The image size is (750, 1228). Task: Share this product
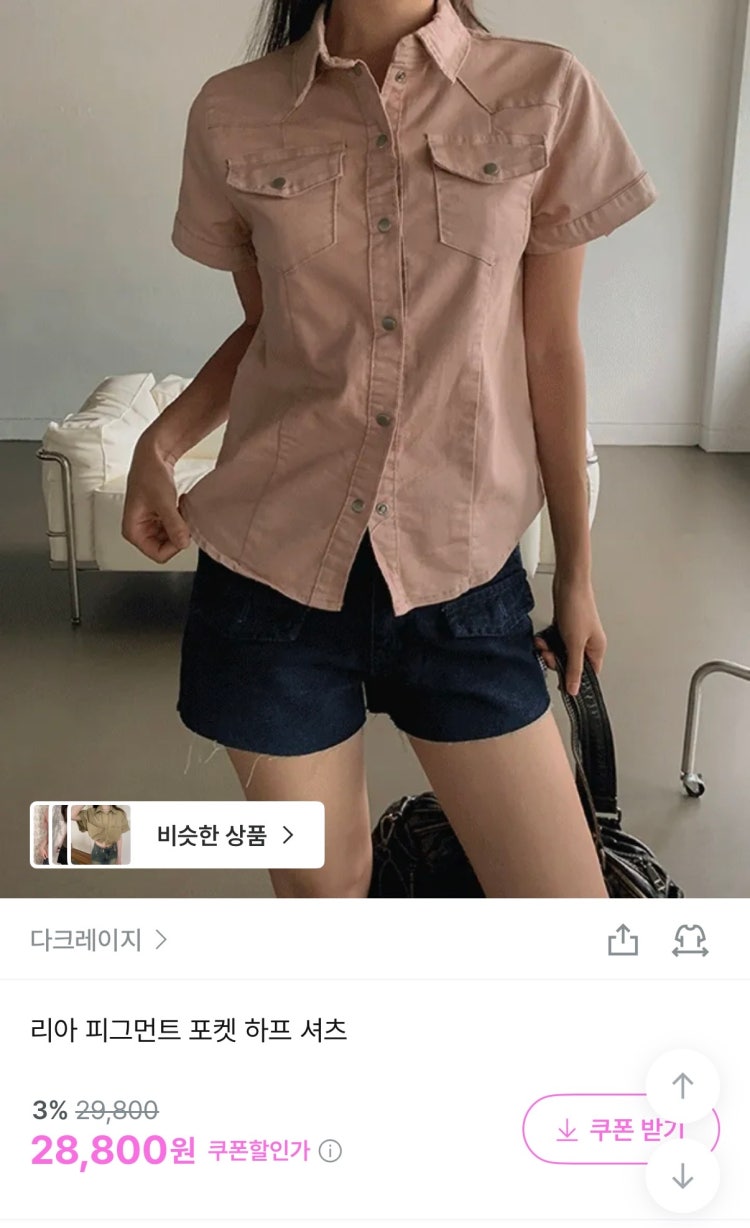coord(622,940)
